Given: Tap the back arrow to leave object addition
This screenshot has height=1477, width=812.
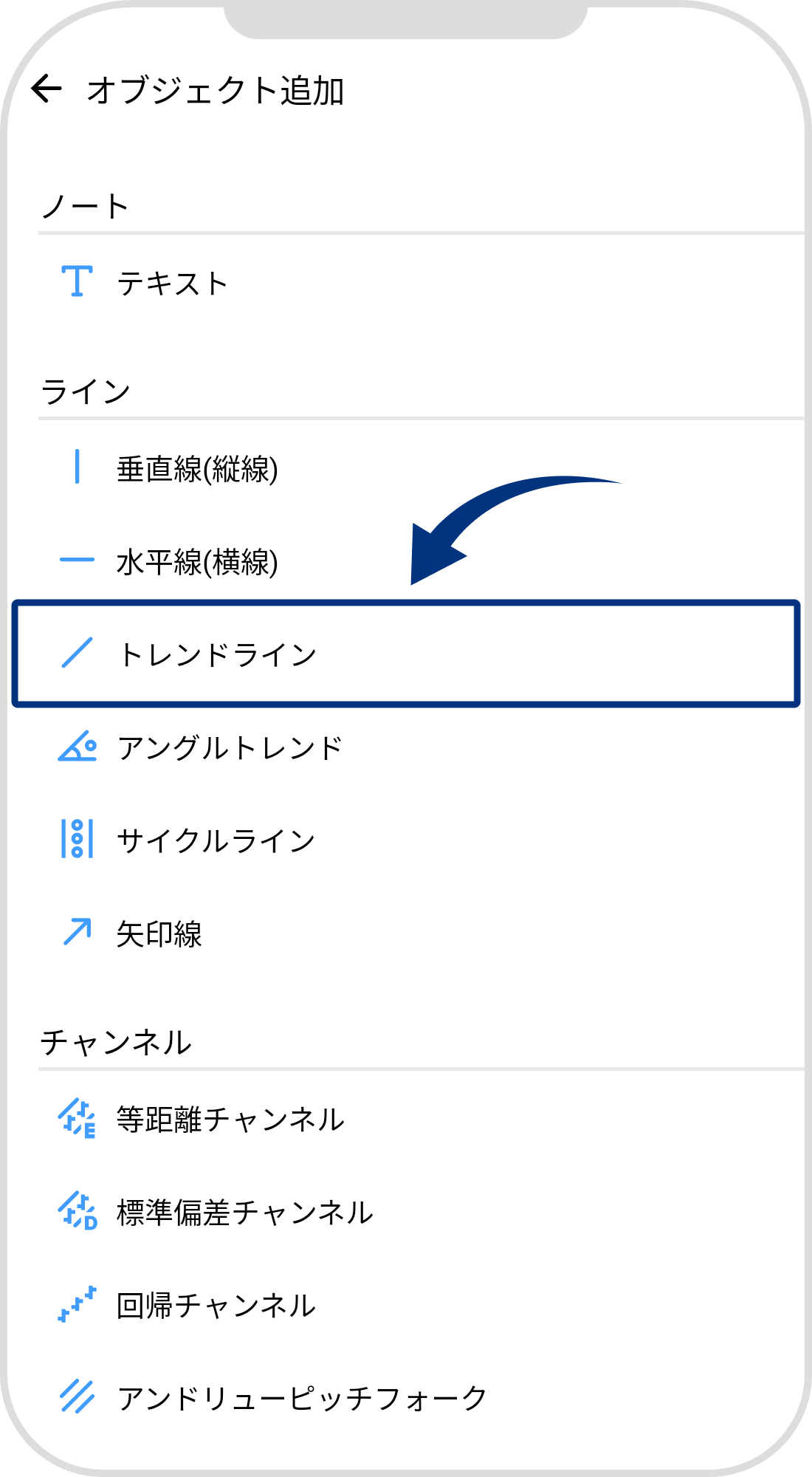Looking at the screenshot, I should [46, 89].
